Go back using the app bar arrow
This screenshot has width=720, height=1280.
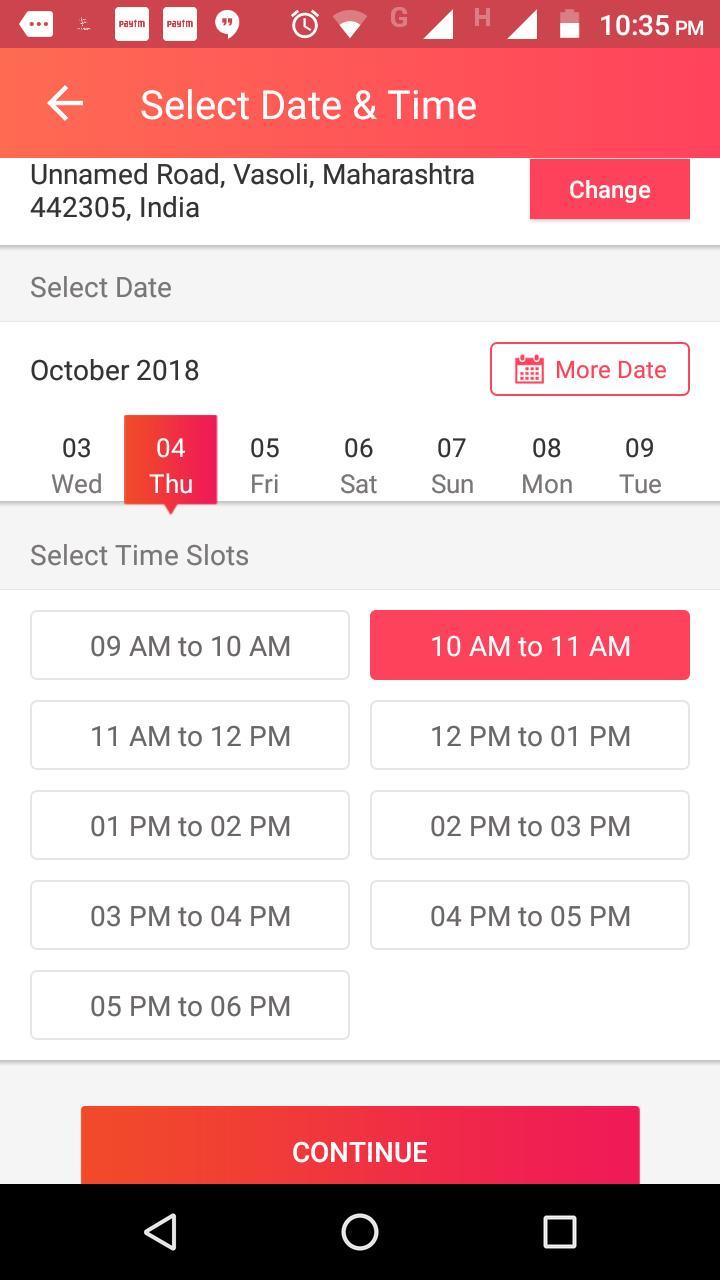point(65,104)
